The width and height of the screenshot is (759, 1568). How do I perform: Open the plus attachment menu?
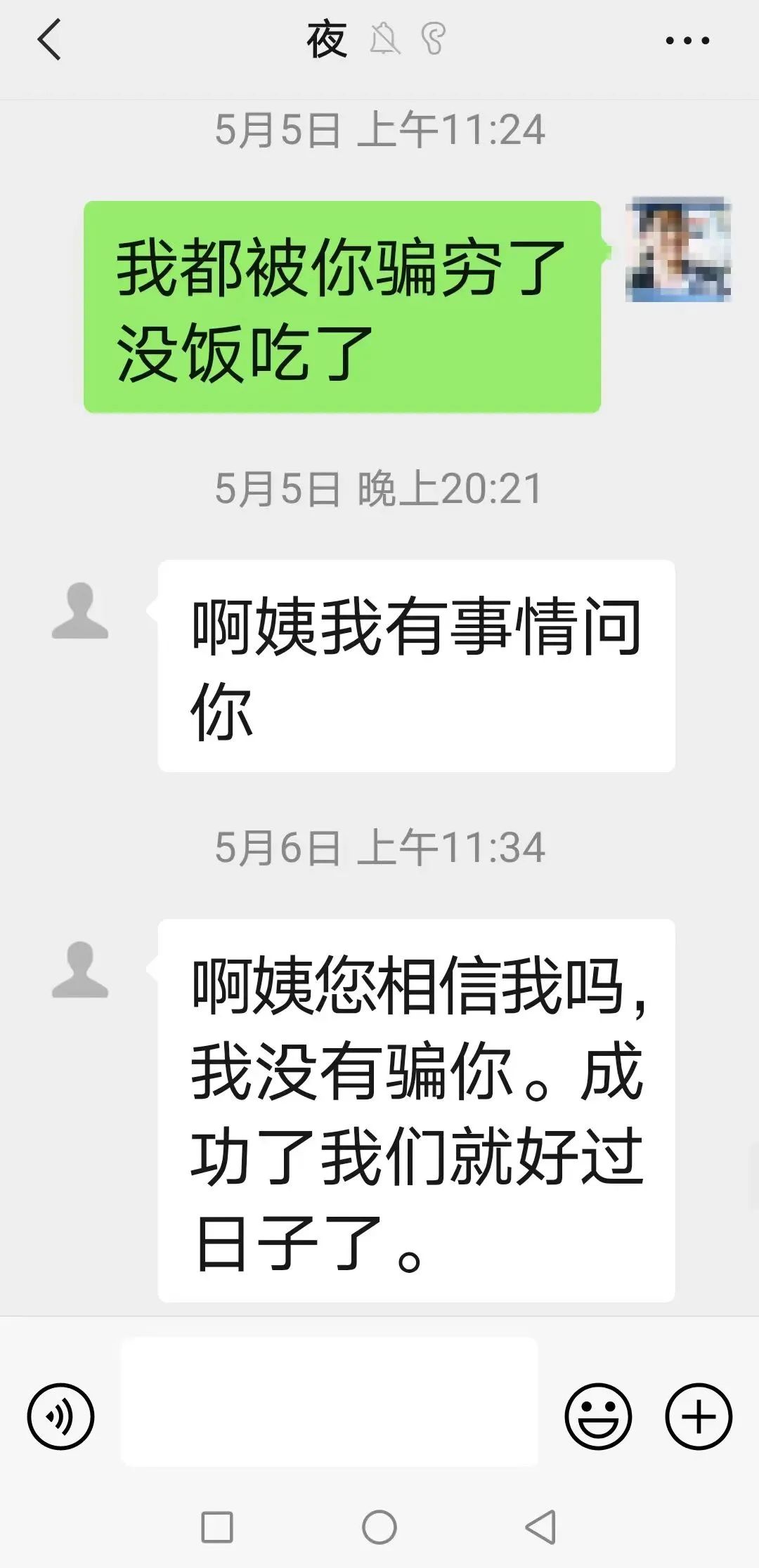(699, 1416)
